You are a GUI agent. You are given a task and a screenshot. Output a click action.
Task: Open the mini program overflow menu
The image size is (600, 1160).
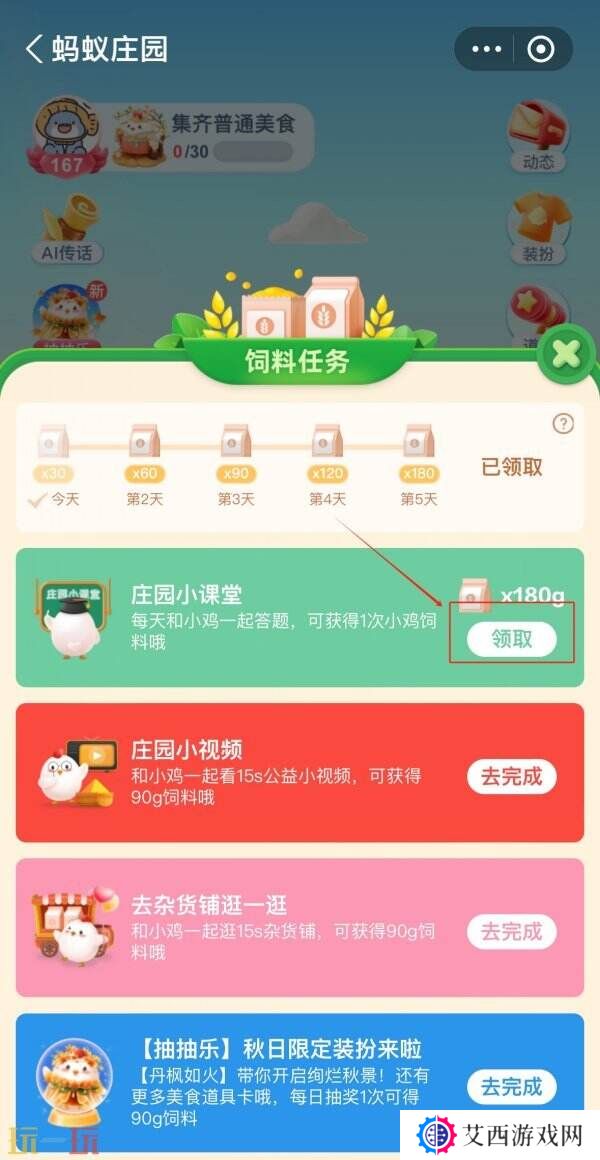click(x=487, y=49)
